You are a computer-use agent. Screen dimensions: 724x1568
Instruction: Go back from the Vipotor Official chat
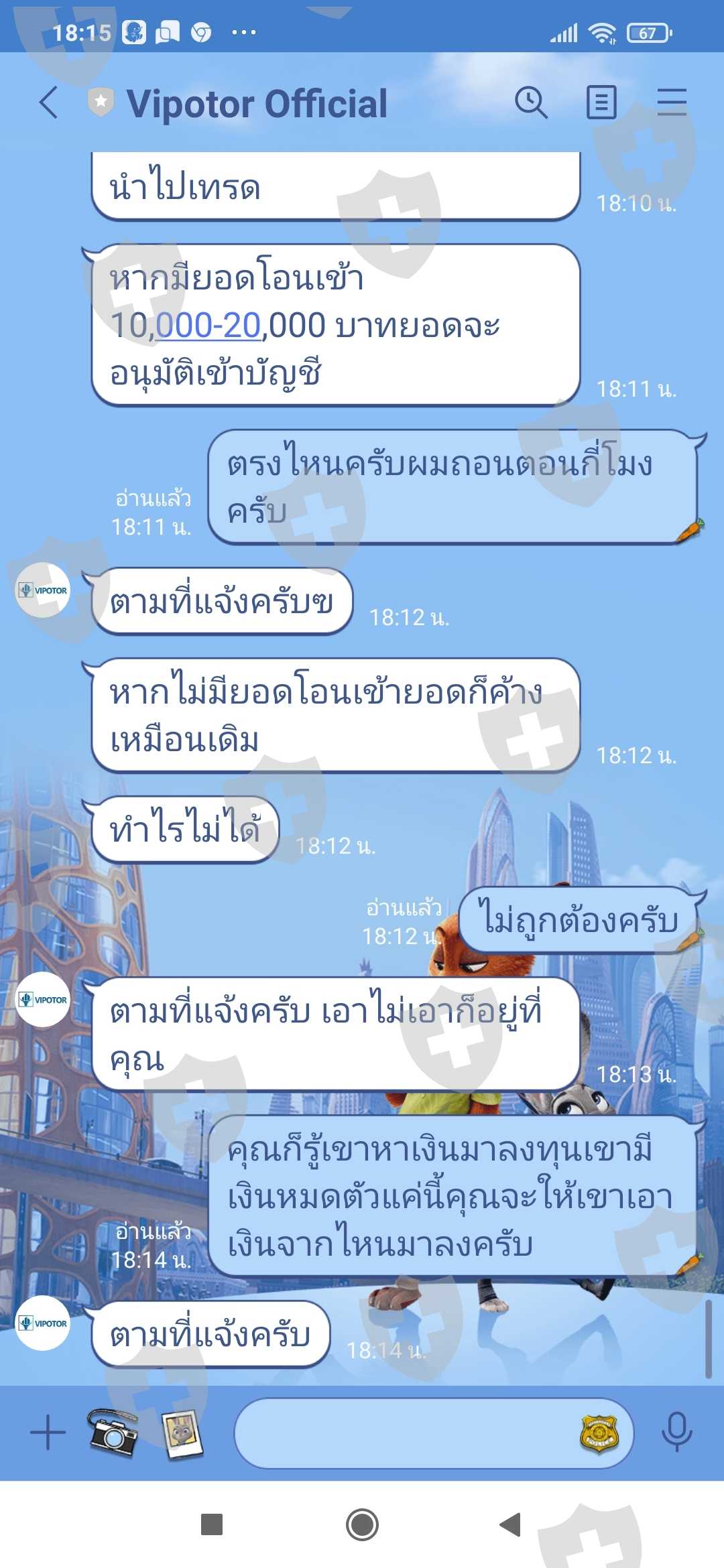(x=48, y=103)
